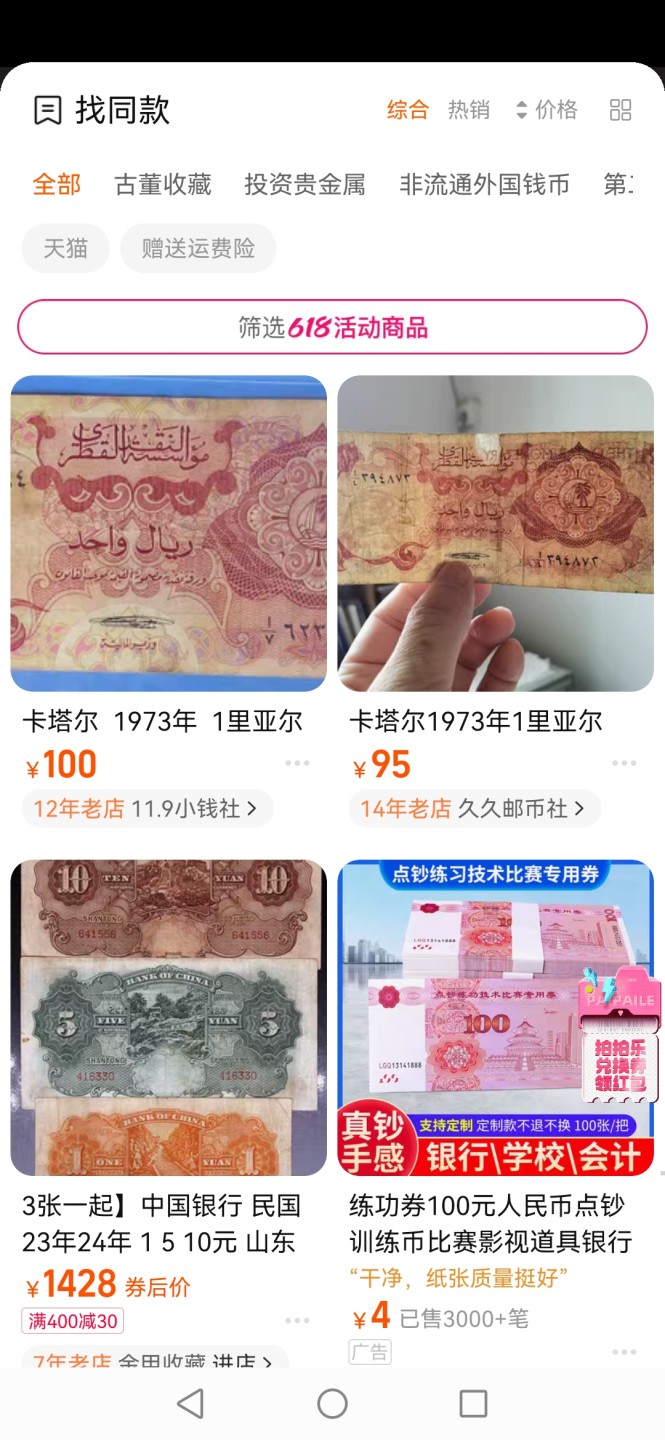Screen dimensions: 665x1440
Task: Open the 练功券100元 practice notes listing
Action: pos(495,1017)
